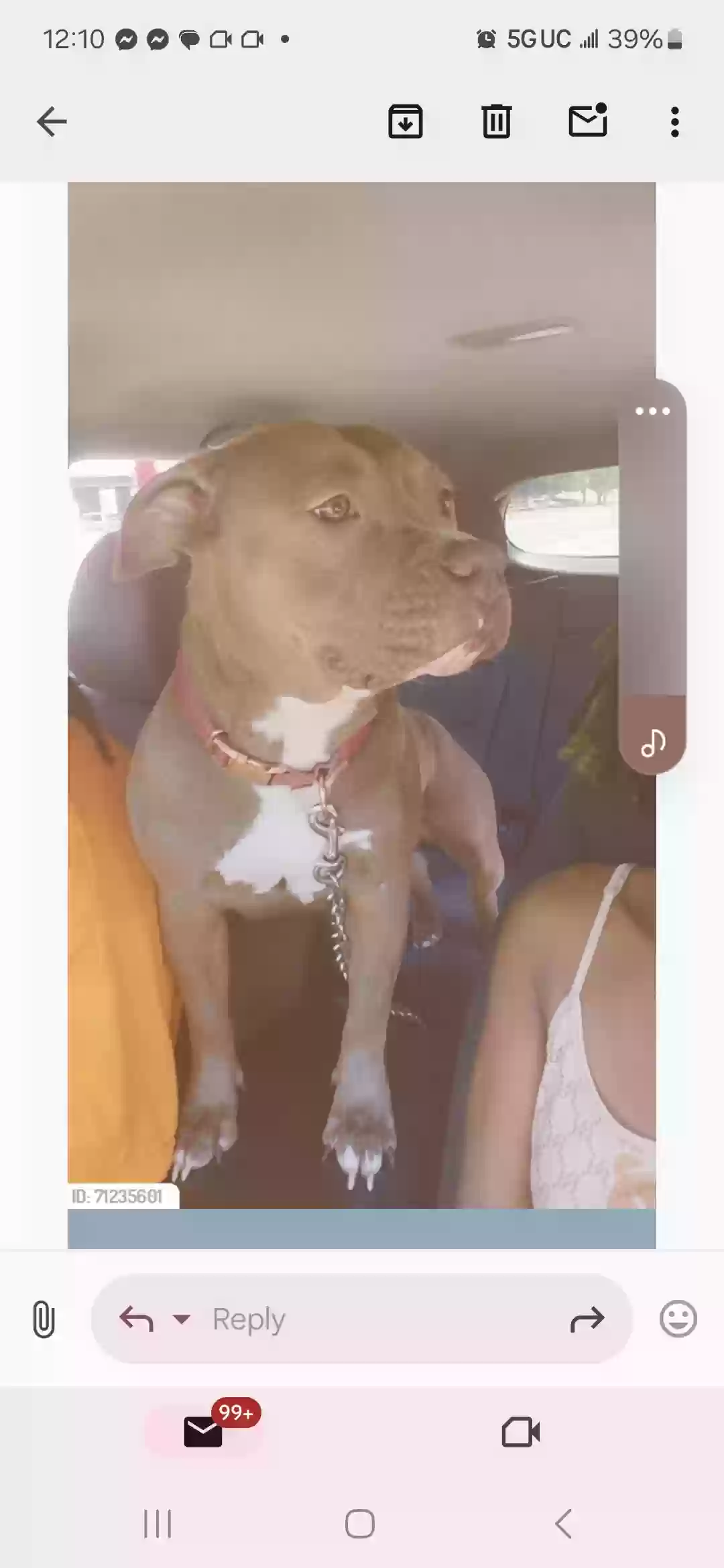Go to the system home screen
Image resolution: width=724 pixels, height=1568 pixels.
(x=360, y=1524)
